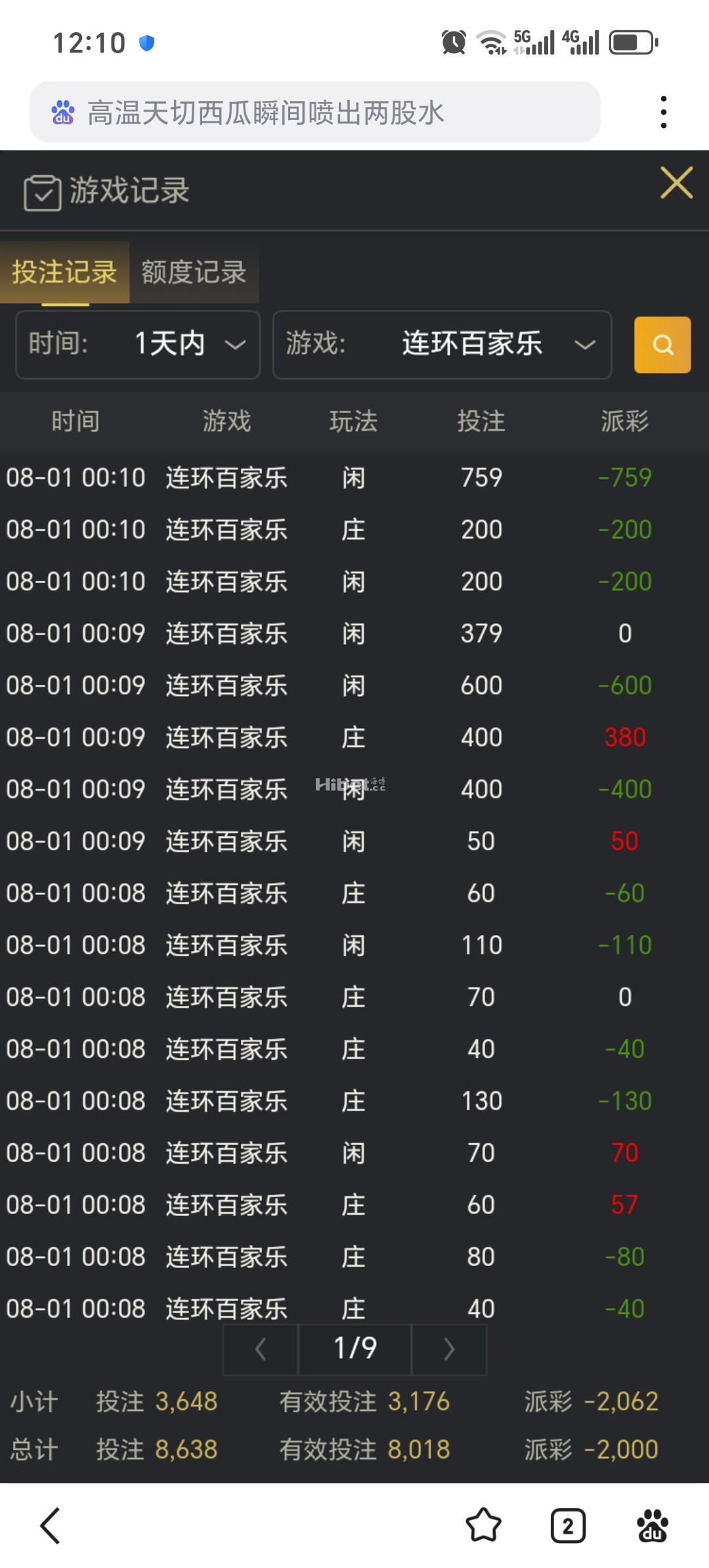Select the 派彩 column header
The width and height of the screenshot is (709, 1568).
click(x=624, y=422)
